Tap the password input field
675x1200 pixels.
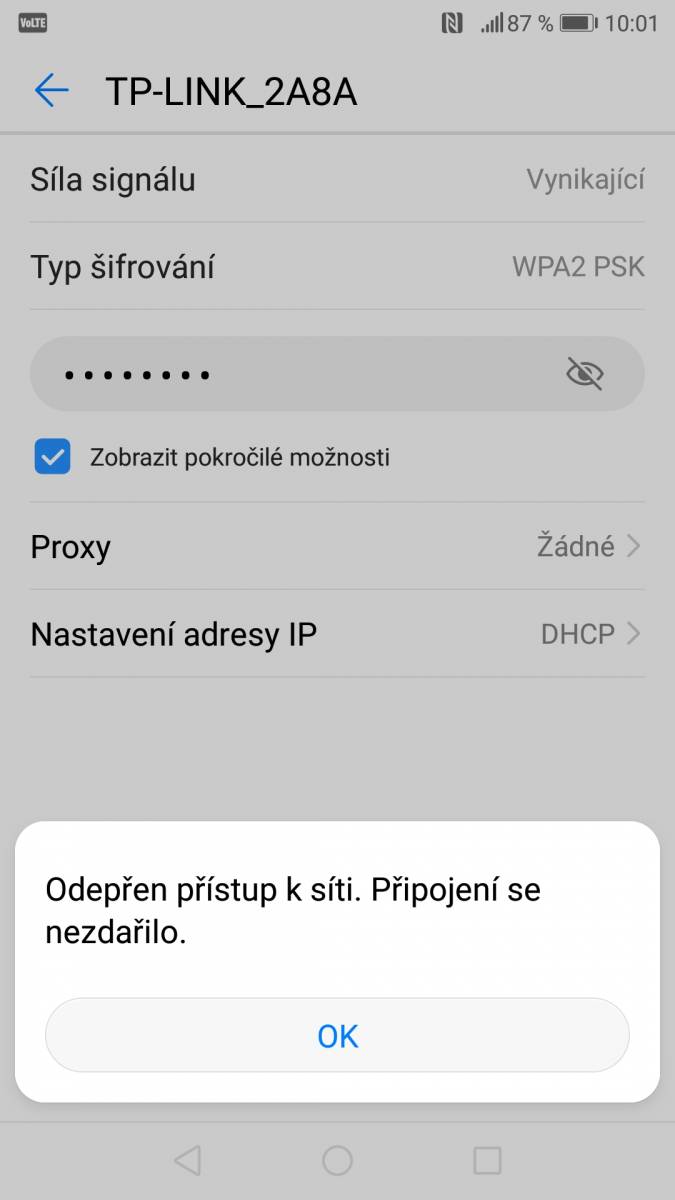pyautogui.click(x=337, y=374)
